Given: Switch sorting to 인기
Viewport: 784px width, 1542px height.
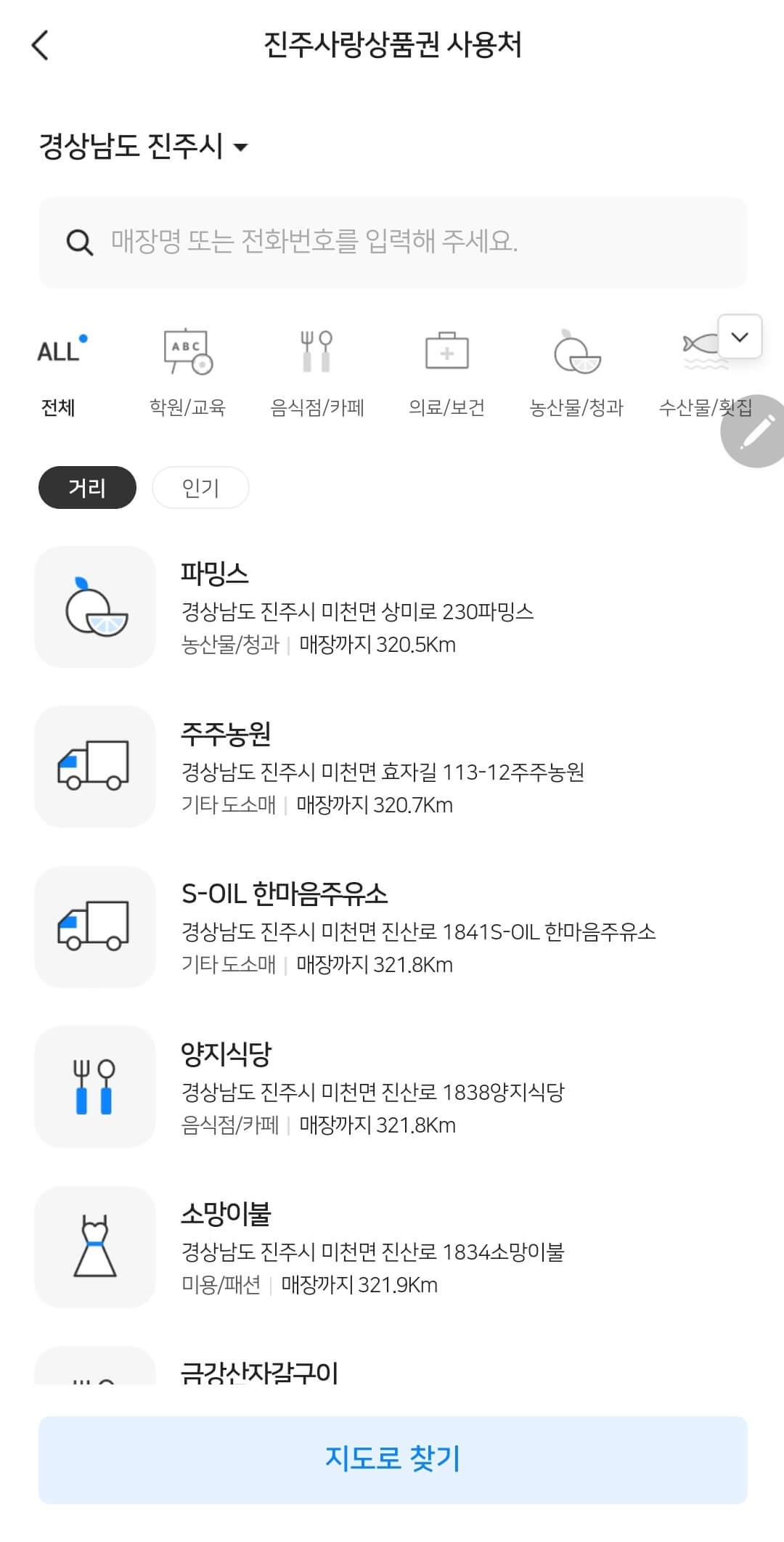Looking at the screenshot, I should point(200,488).
